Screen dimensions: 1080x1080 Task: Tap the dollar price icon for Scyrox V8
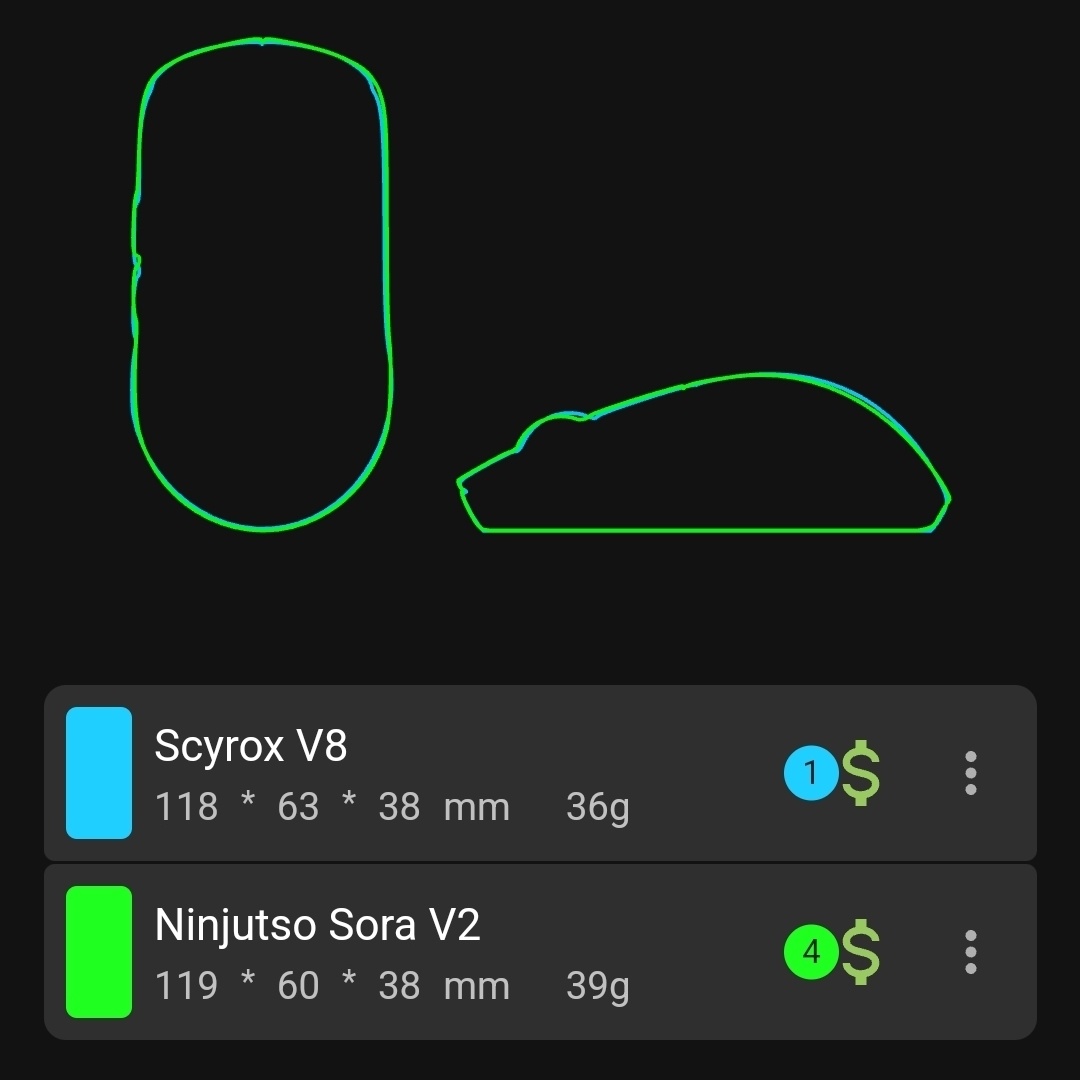click(860, 773)
